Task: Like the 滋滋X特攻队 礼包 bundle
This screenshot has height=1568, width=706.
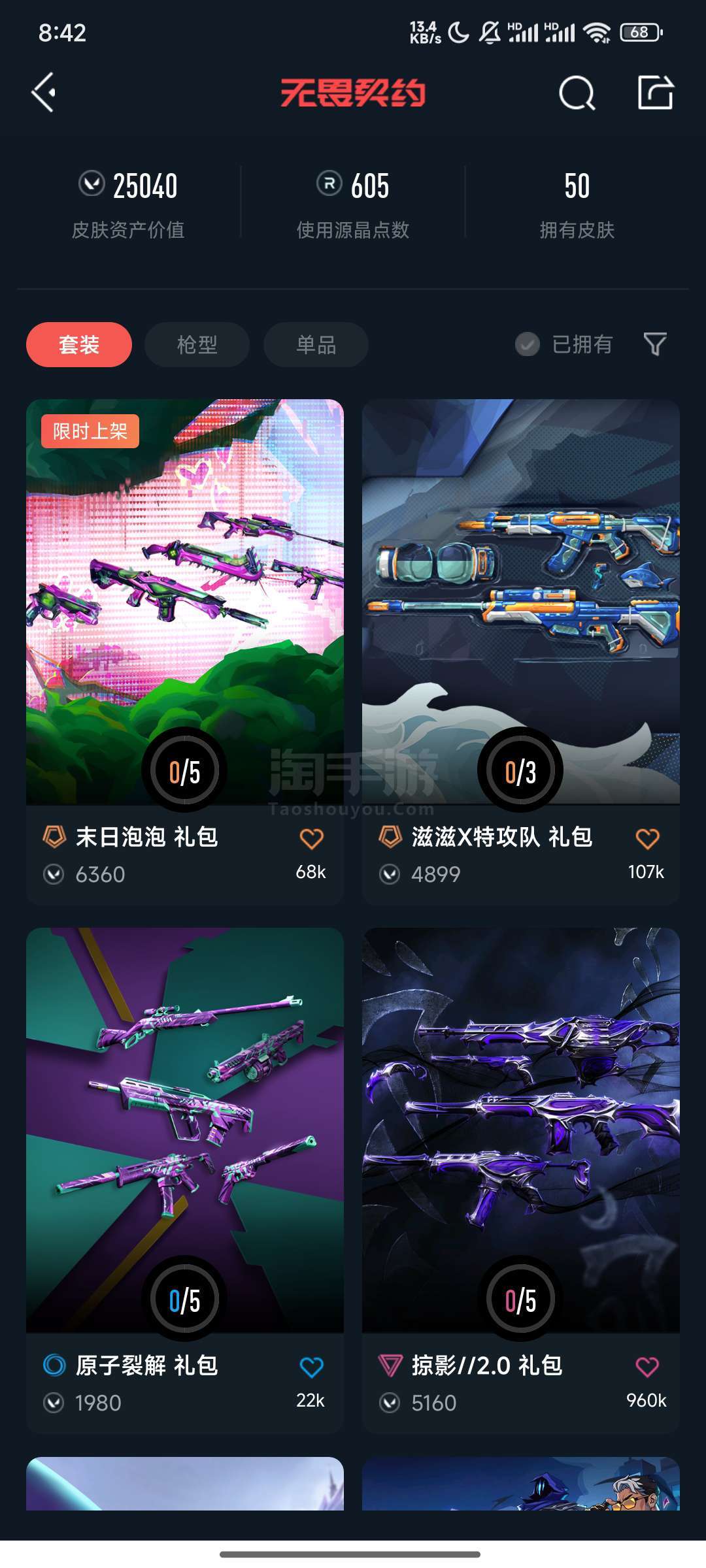Action: (647, 838)
